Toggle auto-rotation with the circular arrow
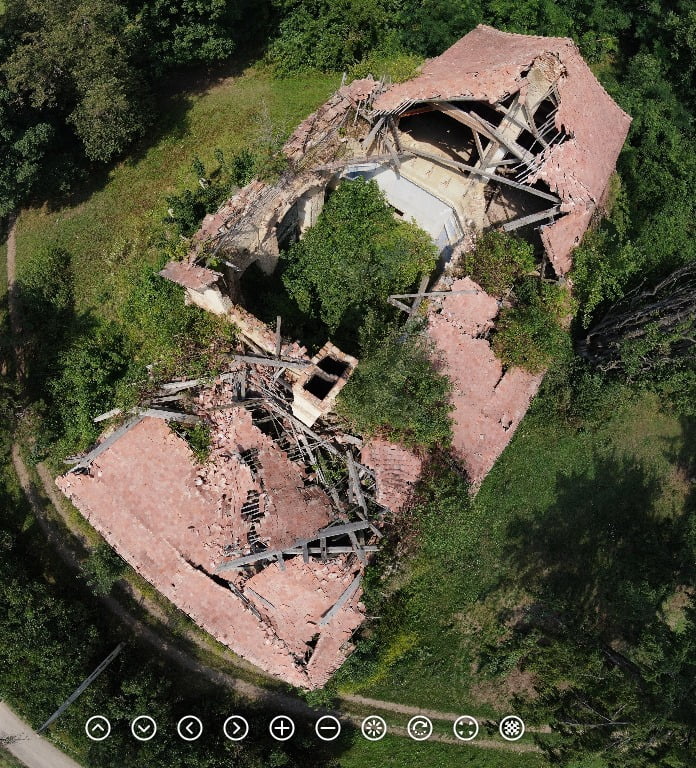Screen dimensions: 696x768 pyautogui.click(x=420, y=728)
